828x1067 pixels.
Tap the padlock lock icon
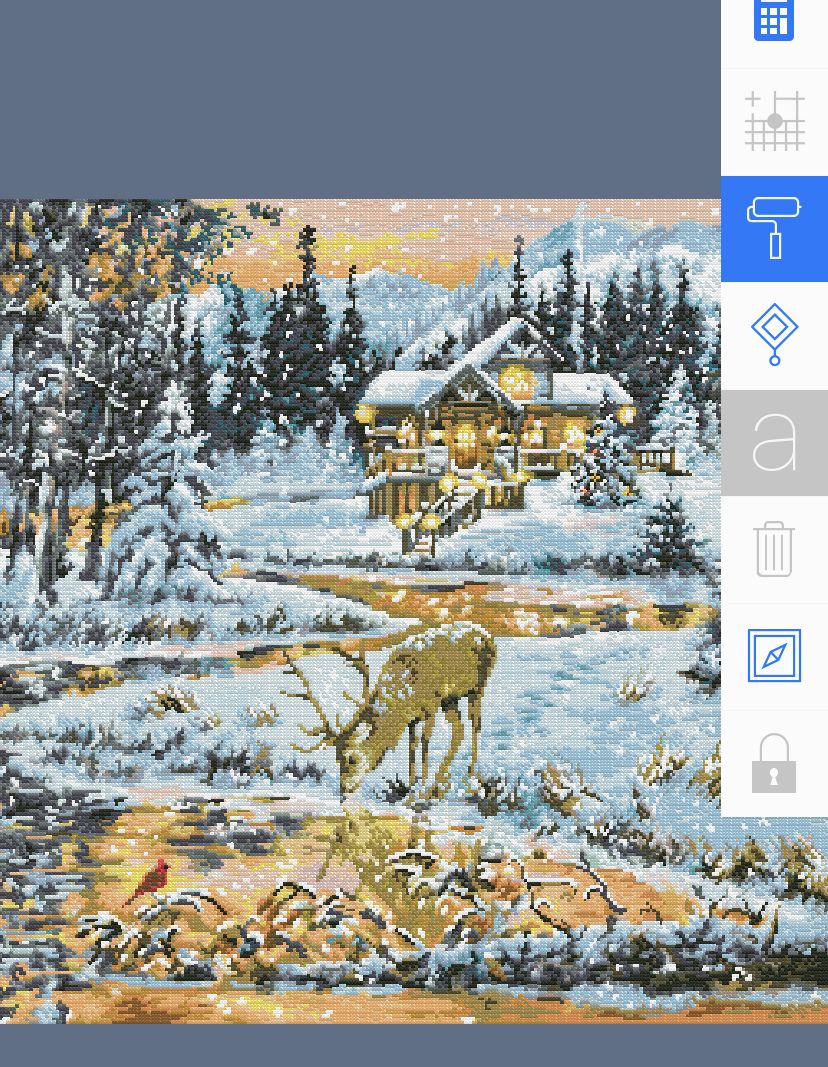click(x=774, y=763)
